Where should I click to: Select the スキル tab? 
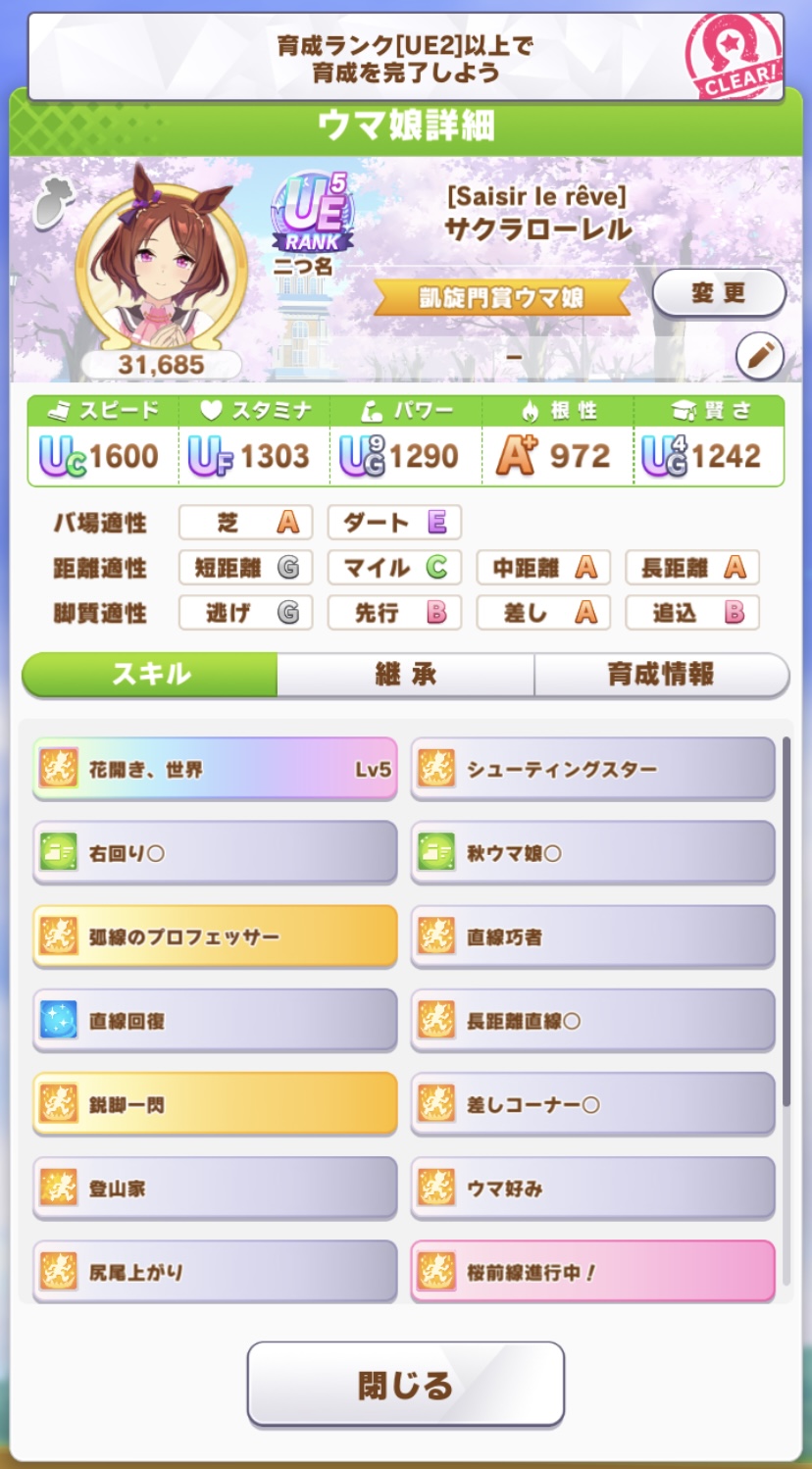[151, 675]
